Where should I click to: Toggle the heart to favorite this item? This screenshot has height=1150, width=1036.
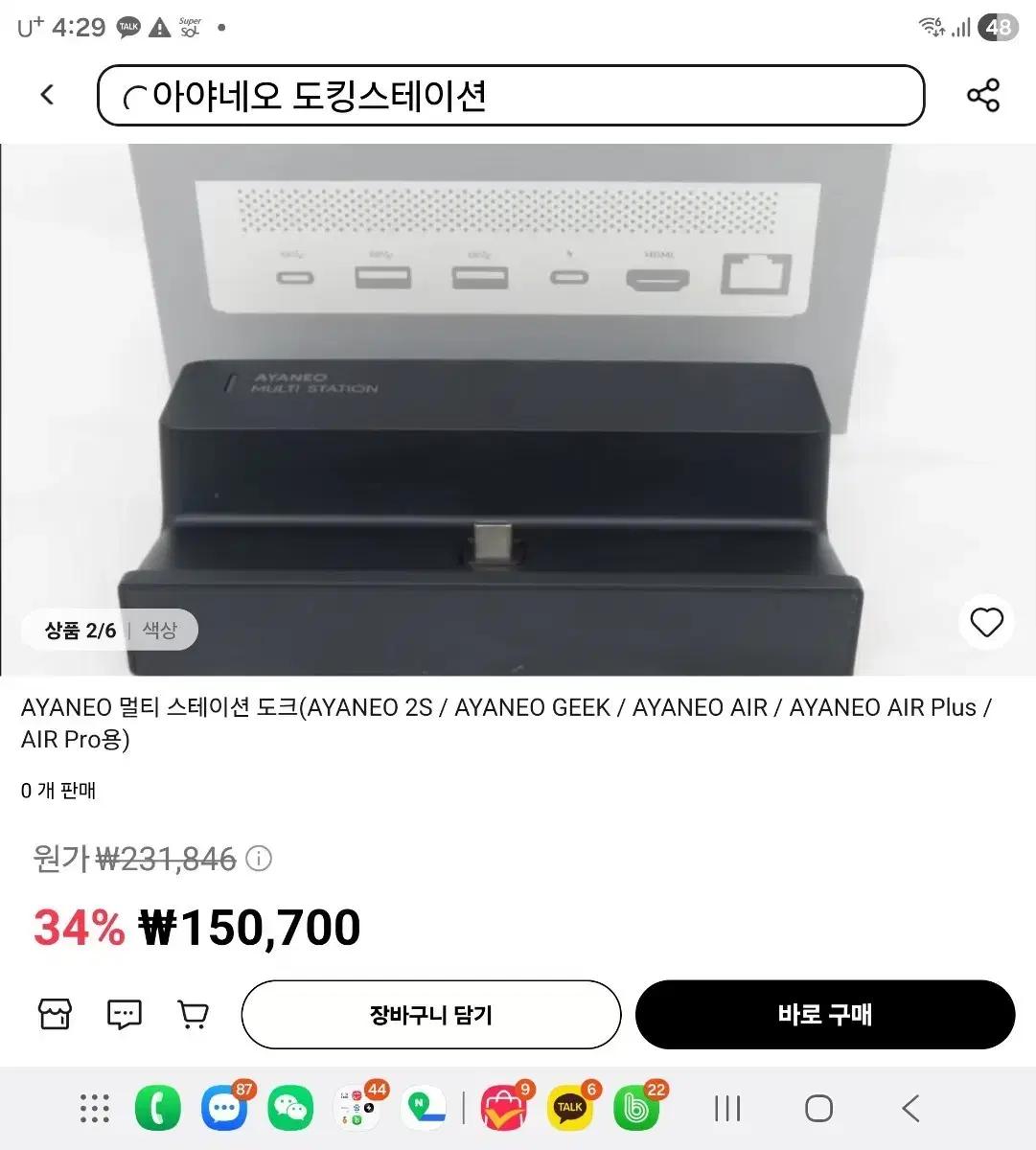pyautogui.click(x=986, y=622)
